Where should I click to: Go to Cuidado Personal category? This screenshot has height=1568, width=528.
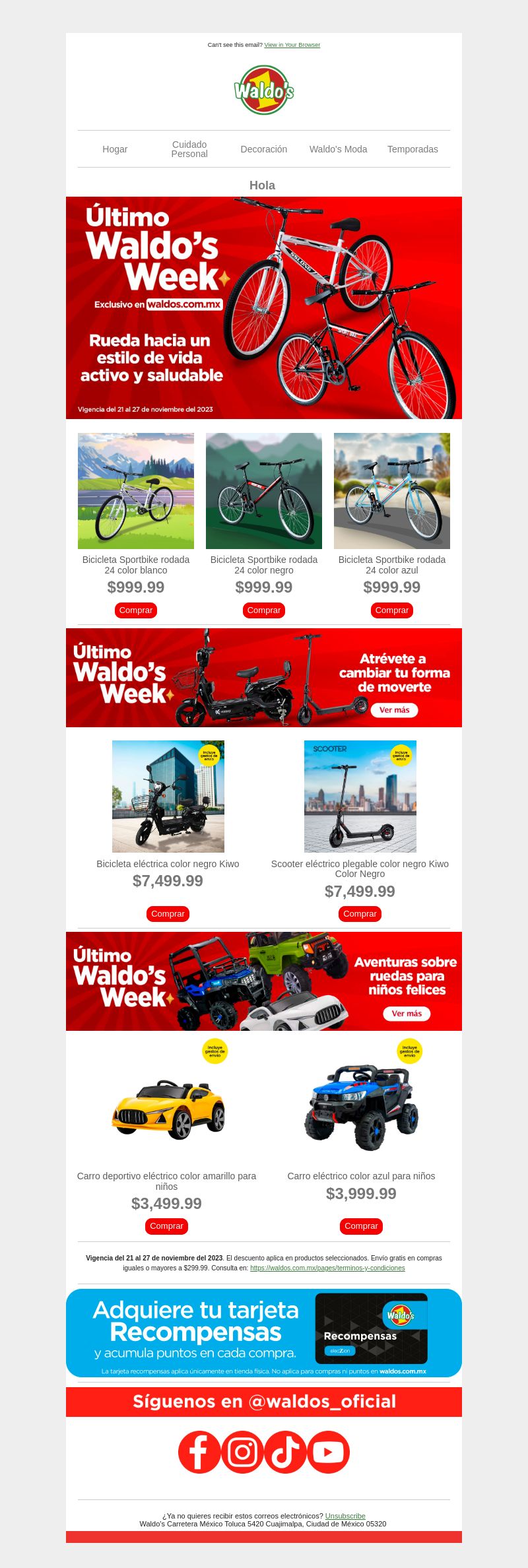pos(189,149)
